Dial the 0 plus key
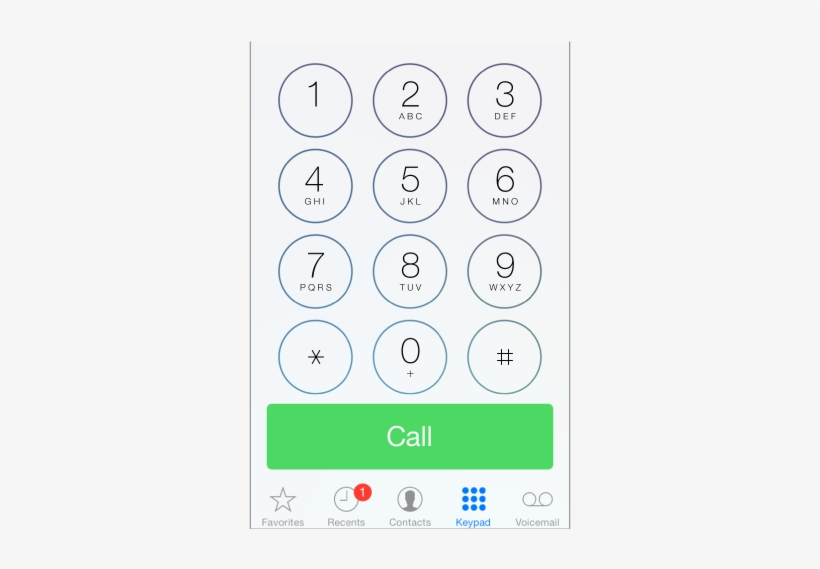The image size is (820, 569). coord(410,357)
